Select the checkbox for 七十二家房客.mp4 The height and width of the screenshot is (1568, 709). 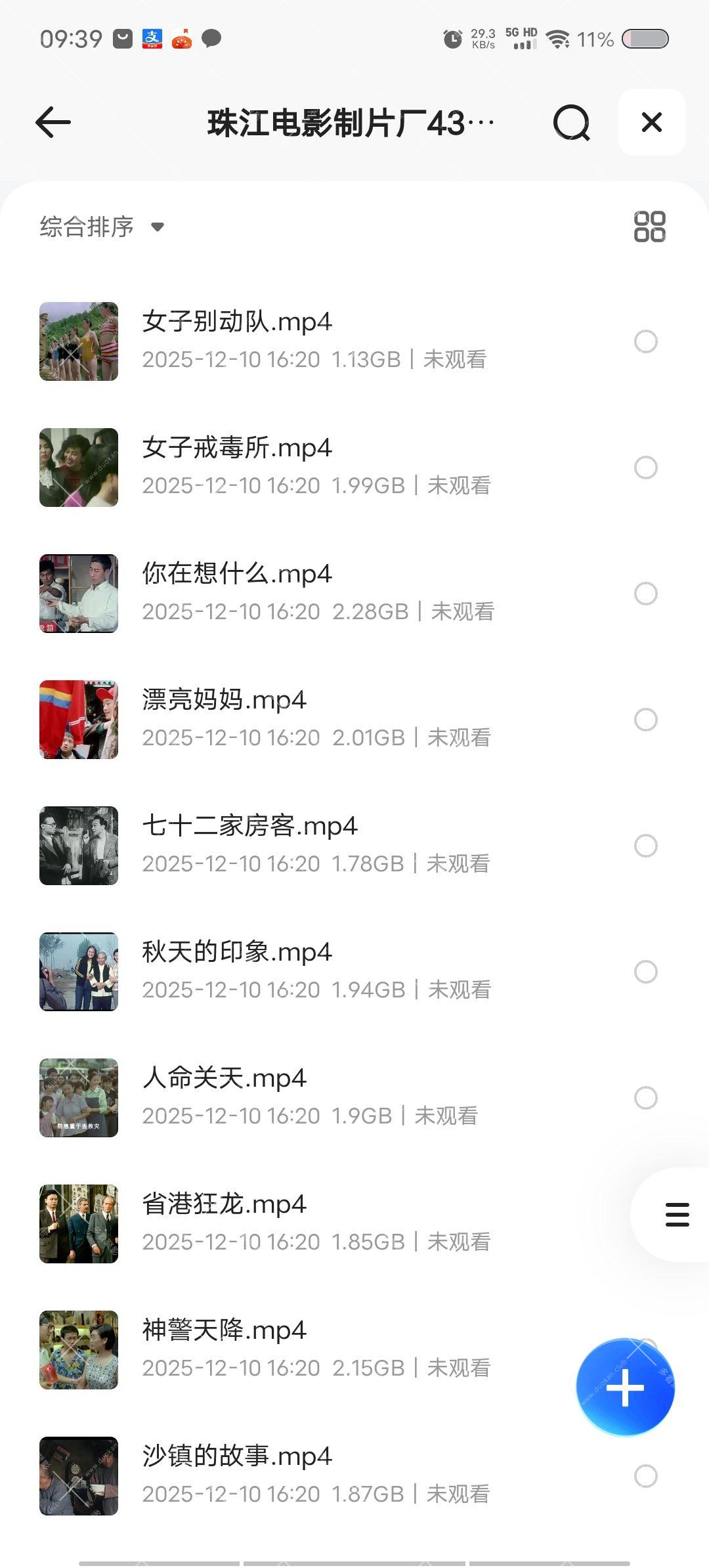point(645,846)
